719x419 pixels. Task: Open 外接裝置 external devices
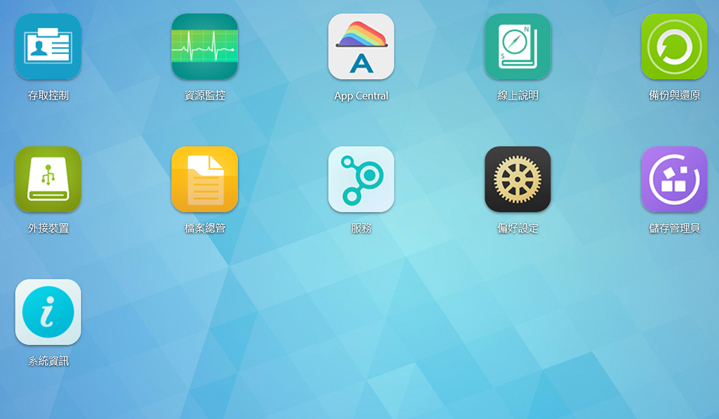(x=48, y=180)
